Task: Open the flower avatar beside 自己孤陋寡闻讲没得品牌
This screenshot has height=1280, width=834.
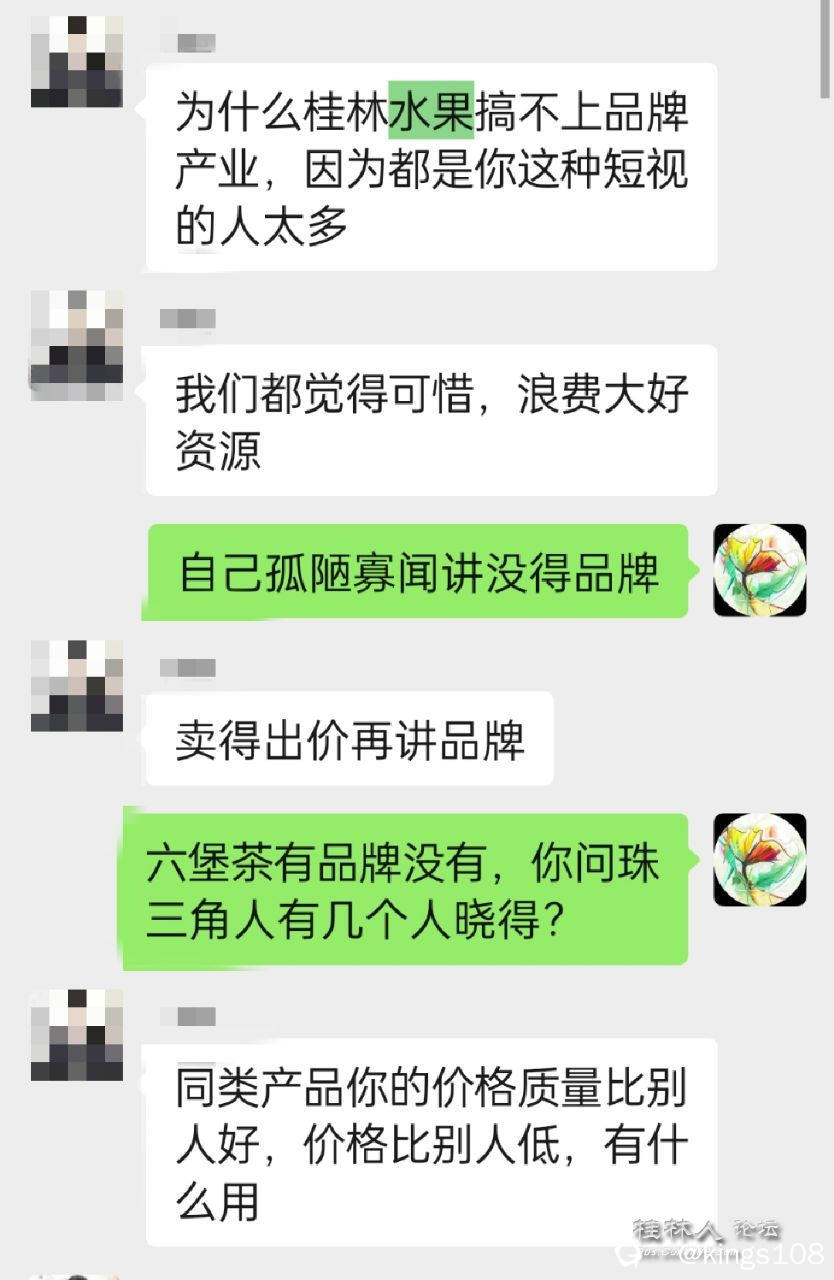Action: click(x=759, y=570)
